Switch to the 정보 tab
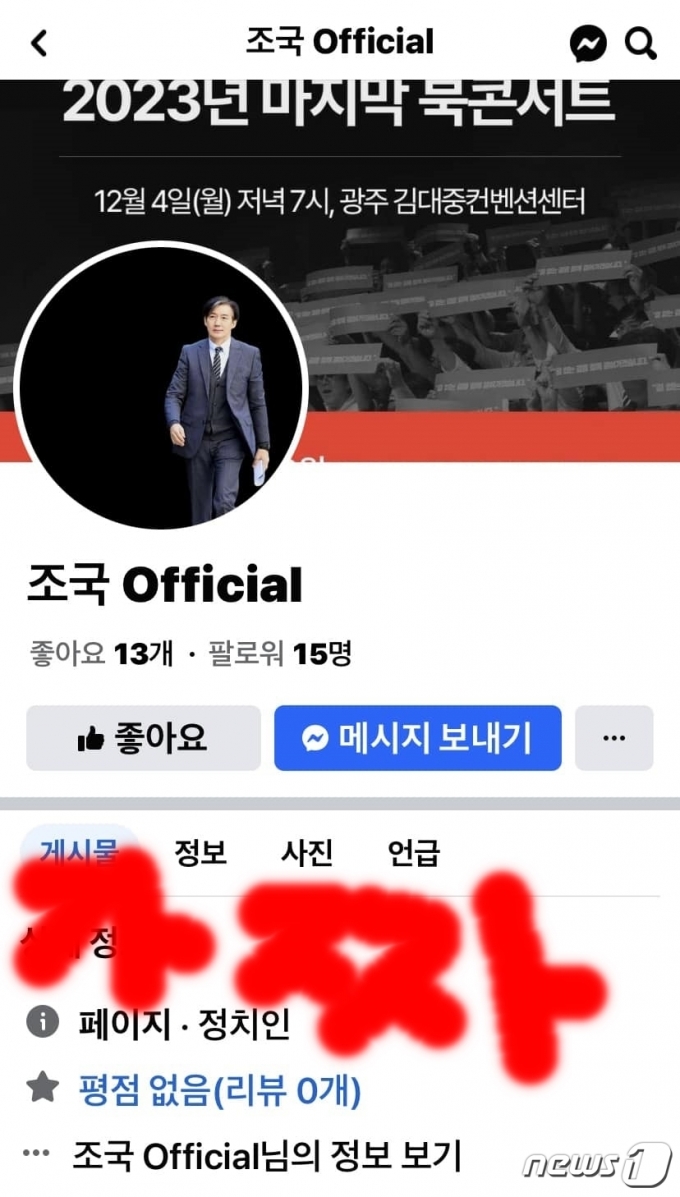Screen dimensions: 680x1197 201,853
